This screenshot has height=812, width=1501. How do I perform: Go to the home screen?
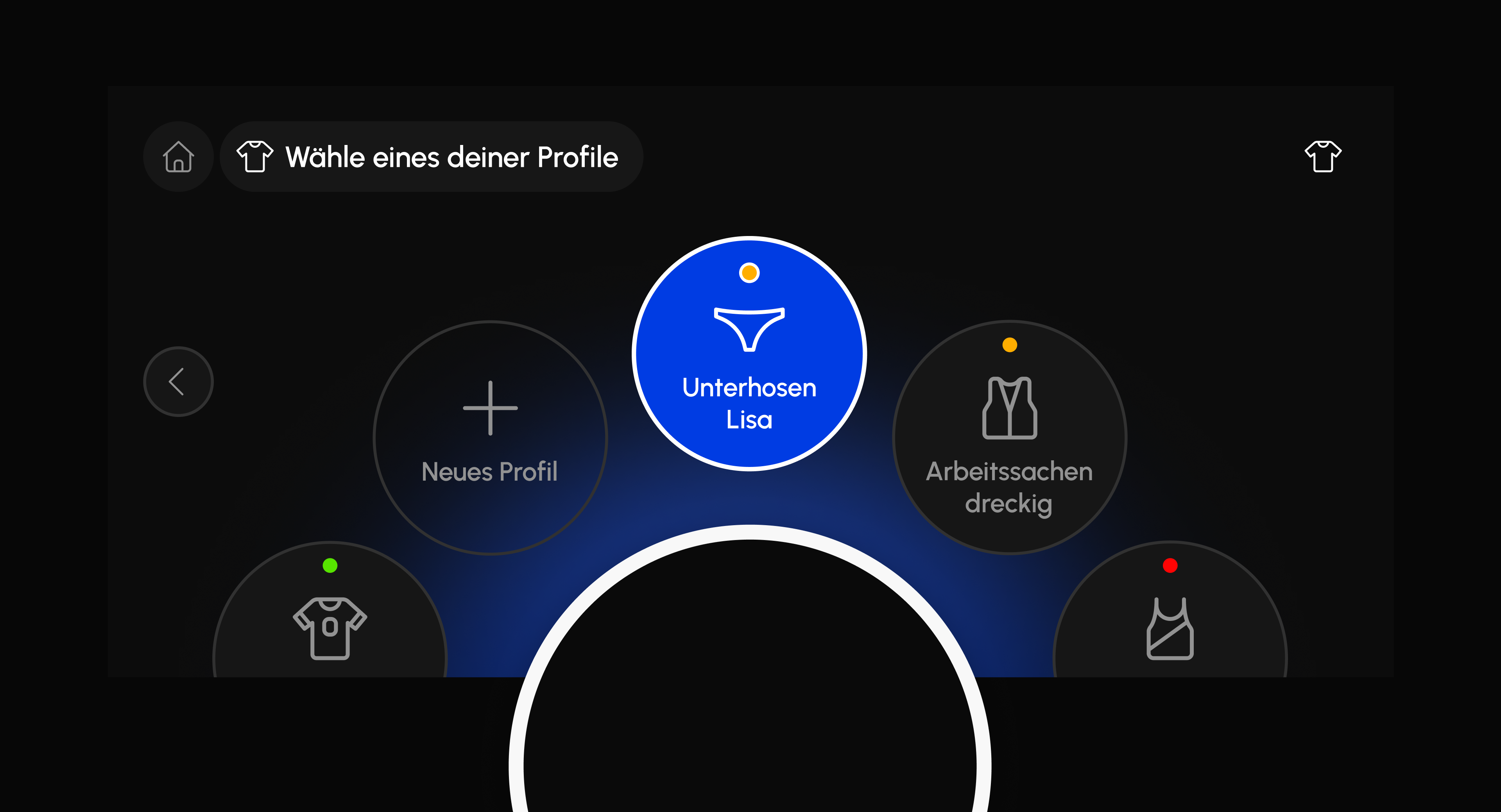[178, 157]
